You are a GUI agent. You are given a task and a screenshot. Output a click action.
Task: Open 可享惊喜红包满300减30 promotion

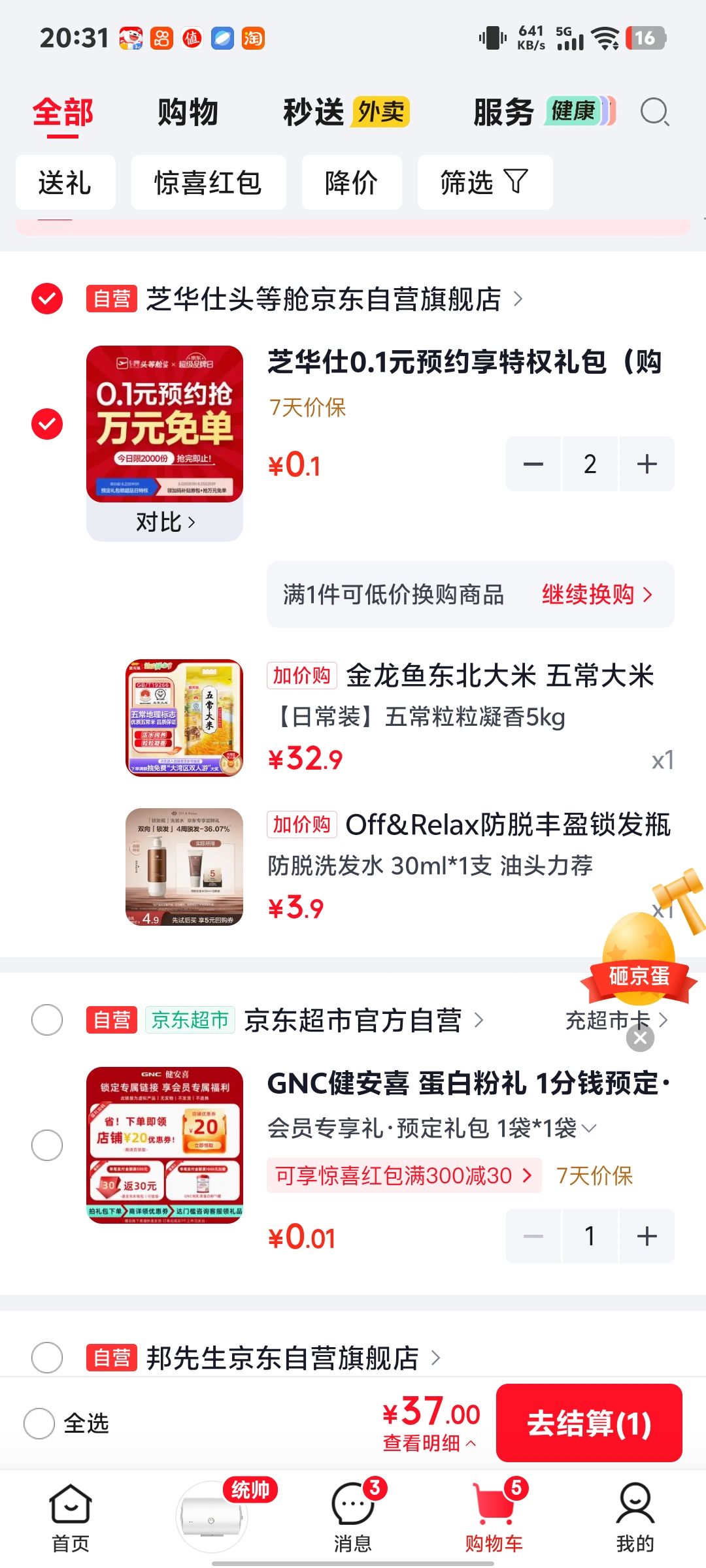click(x=404, y=1175)
